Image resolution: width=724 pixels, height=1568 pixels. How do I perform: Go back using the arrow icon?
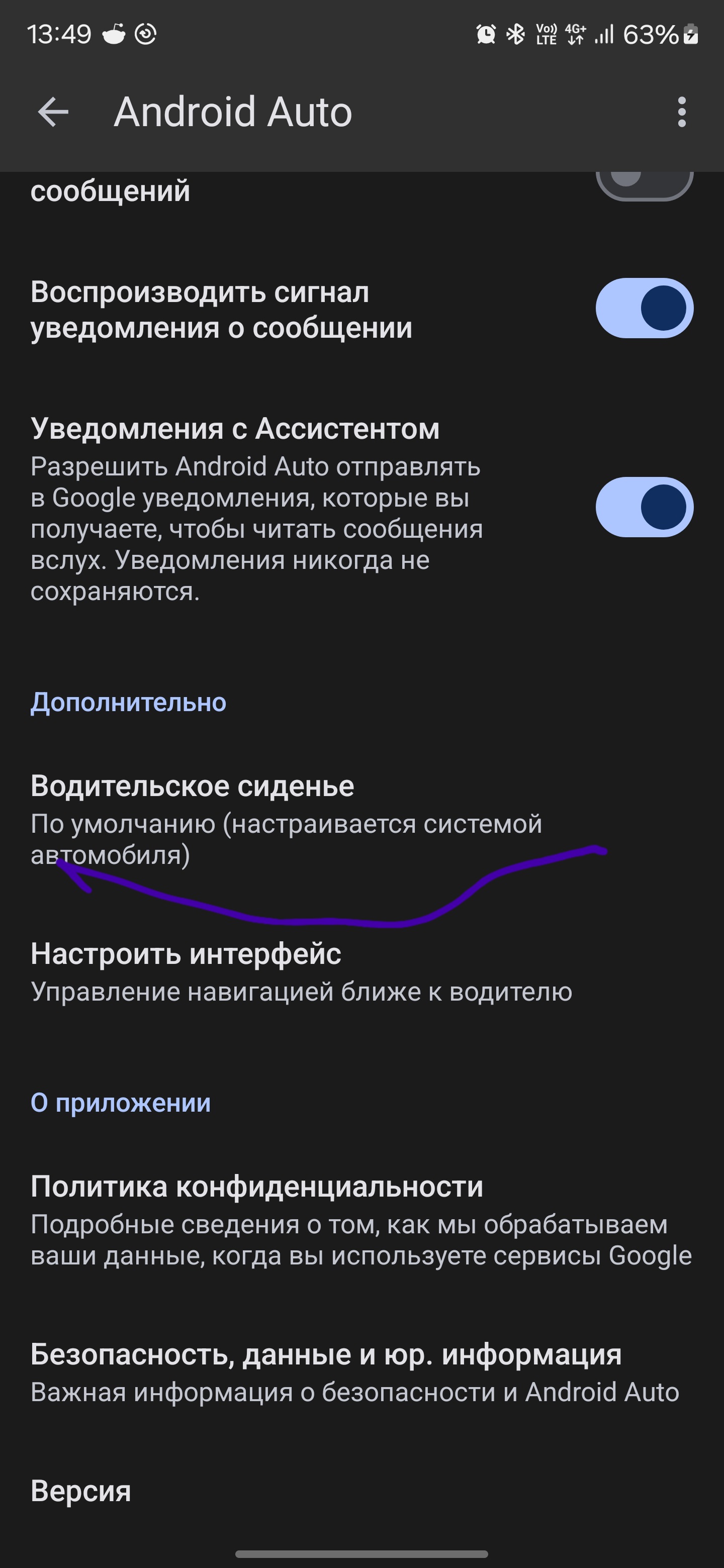pyautogui.click(x=53, y=112)
